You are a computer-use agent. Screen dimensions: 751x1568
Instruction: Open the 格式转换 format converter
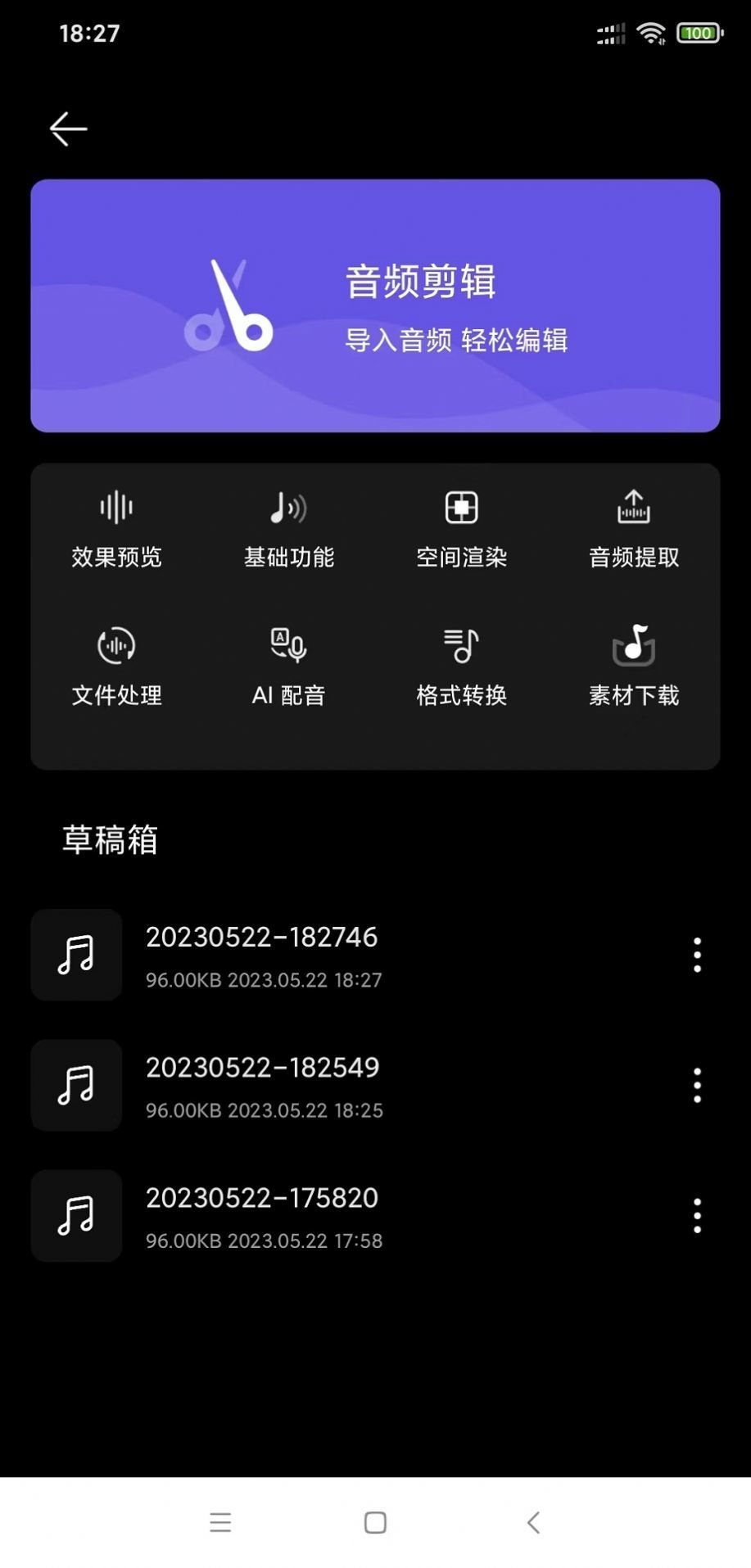coord(461,666)
